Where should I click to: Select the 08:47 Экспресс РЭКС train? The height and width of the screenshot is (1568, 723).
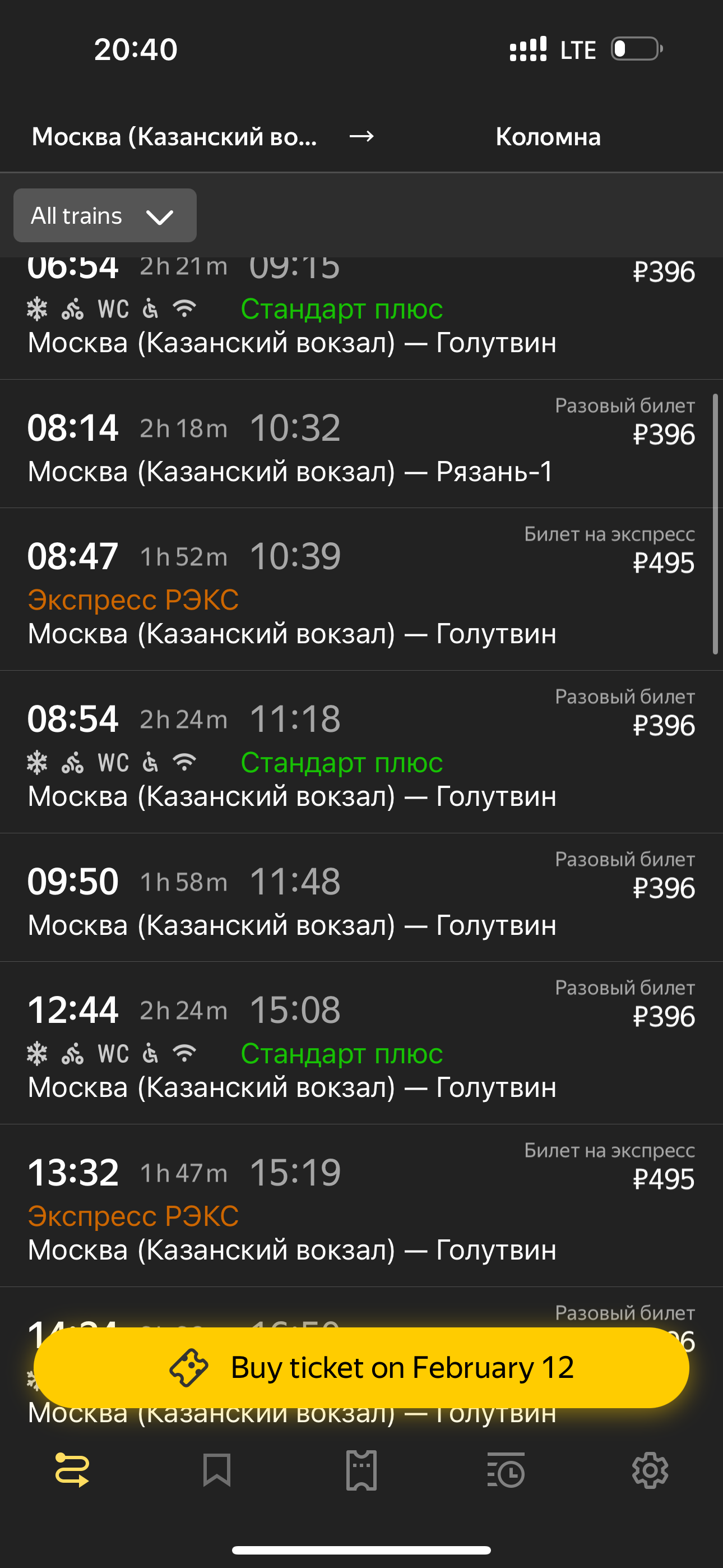click(x=361, y=589)
